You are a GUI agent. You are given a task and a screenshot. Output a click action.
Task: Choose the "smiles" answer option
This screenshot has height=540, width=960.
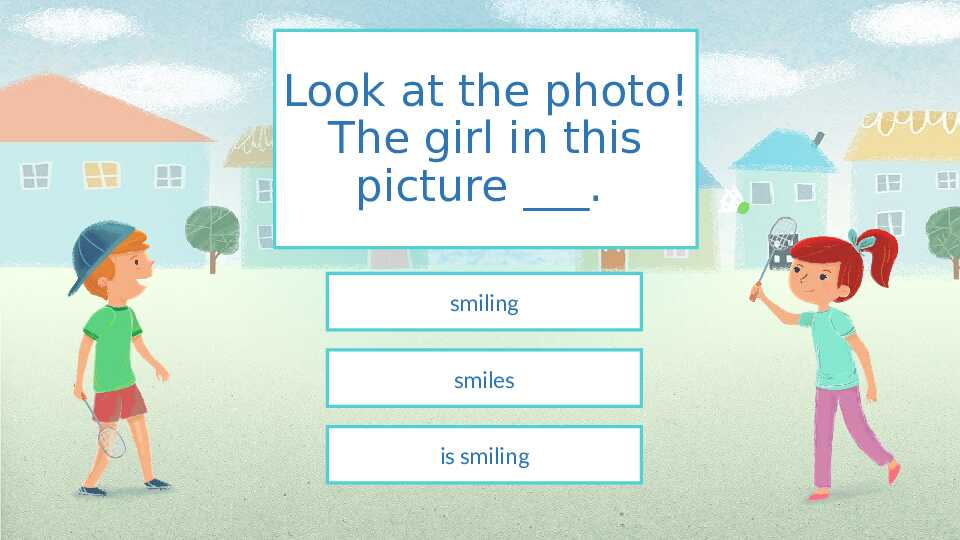484,379
